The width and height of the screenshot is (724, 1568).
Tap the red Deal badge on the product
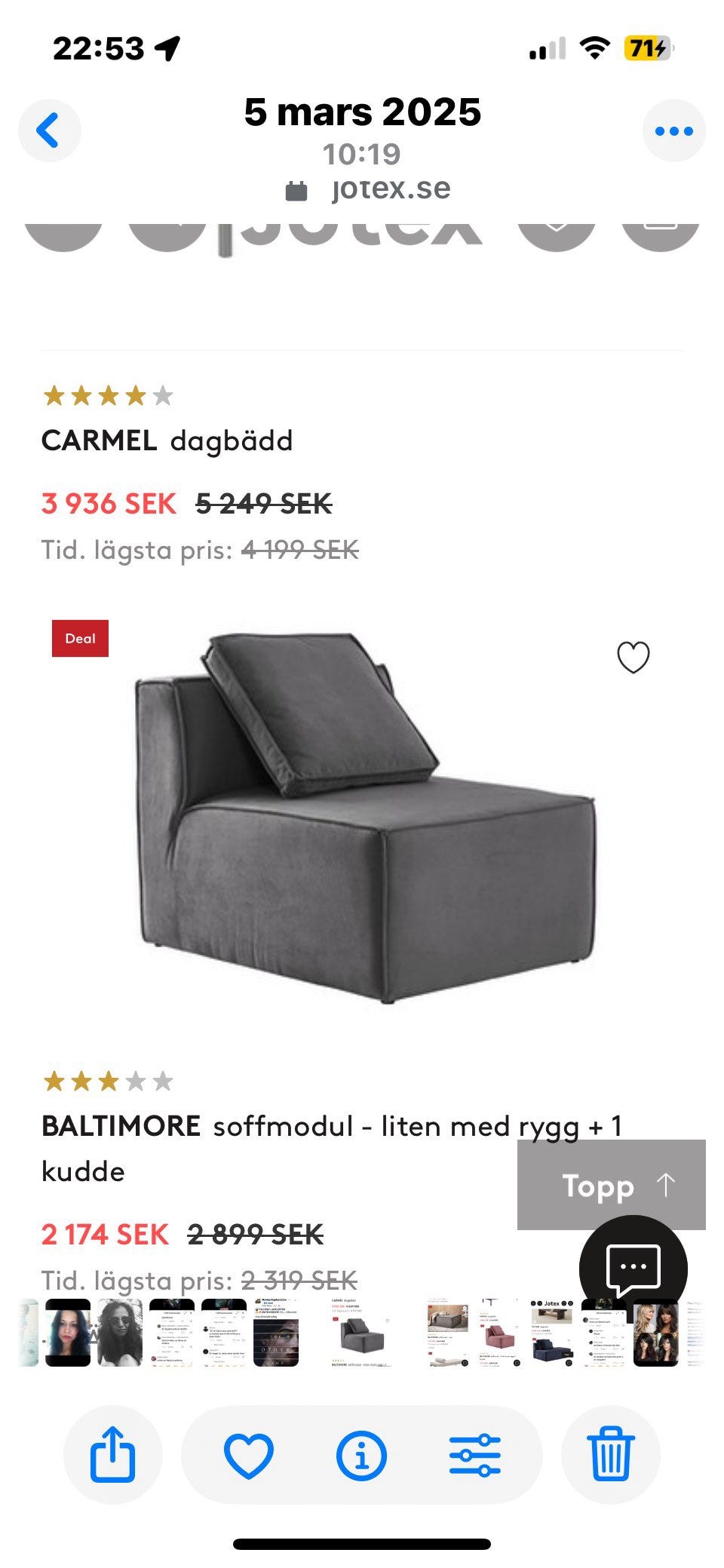coord(80,637)
